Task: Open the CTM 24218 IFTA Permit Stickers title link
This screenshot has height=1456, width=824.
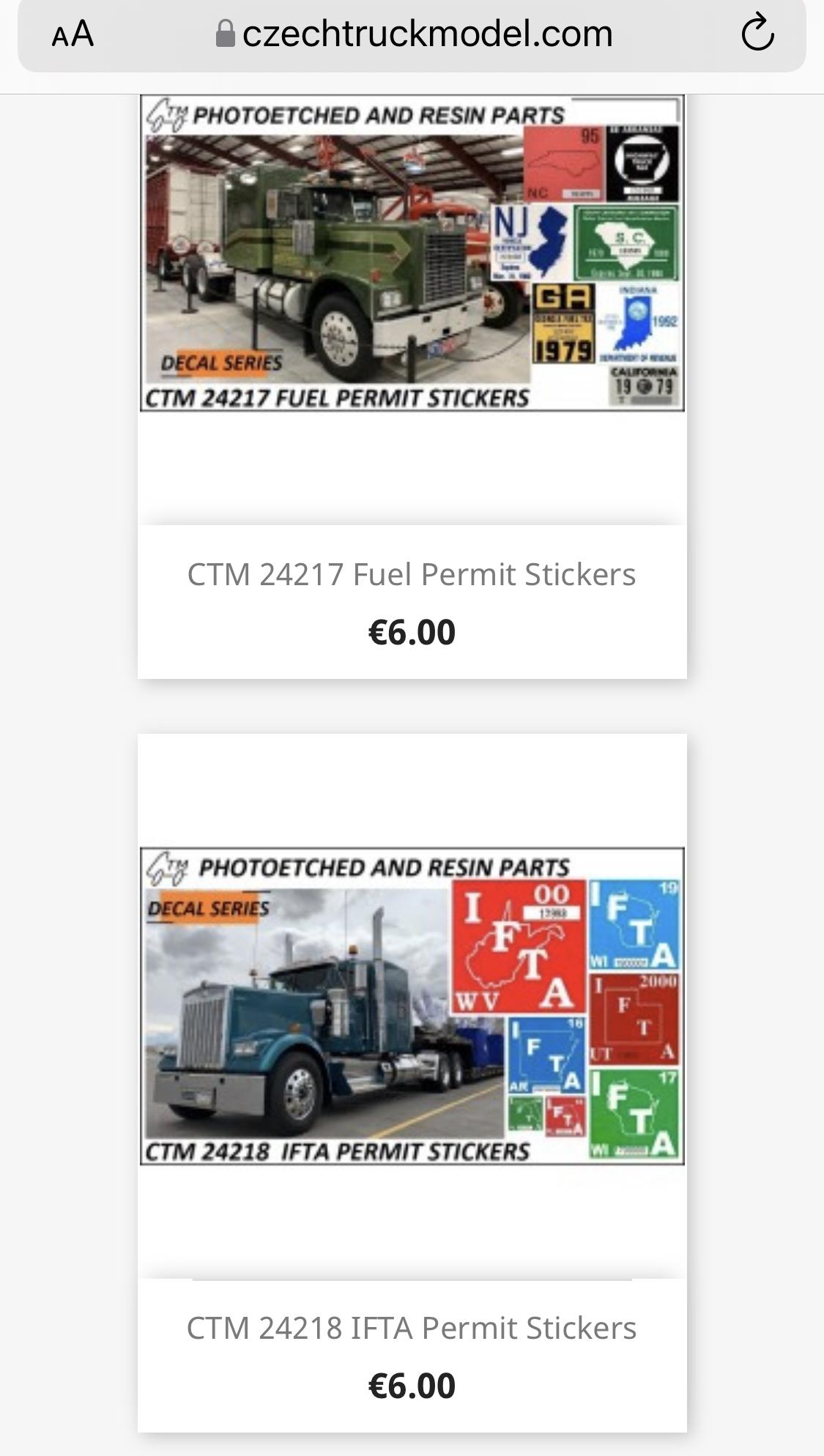Action: point(412,1328)
